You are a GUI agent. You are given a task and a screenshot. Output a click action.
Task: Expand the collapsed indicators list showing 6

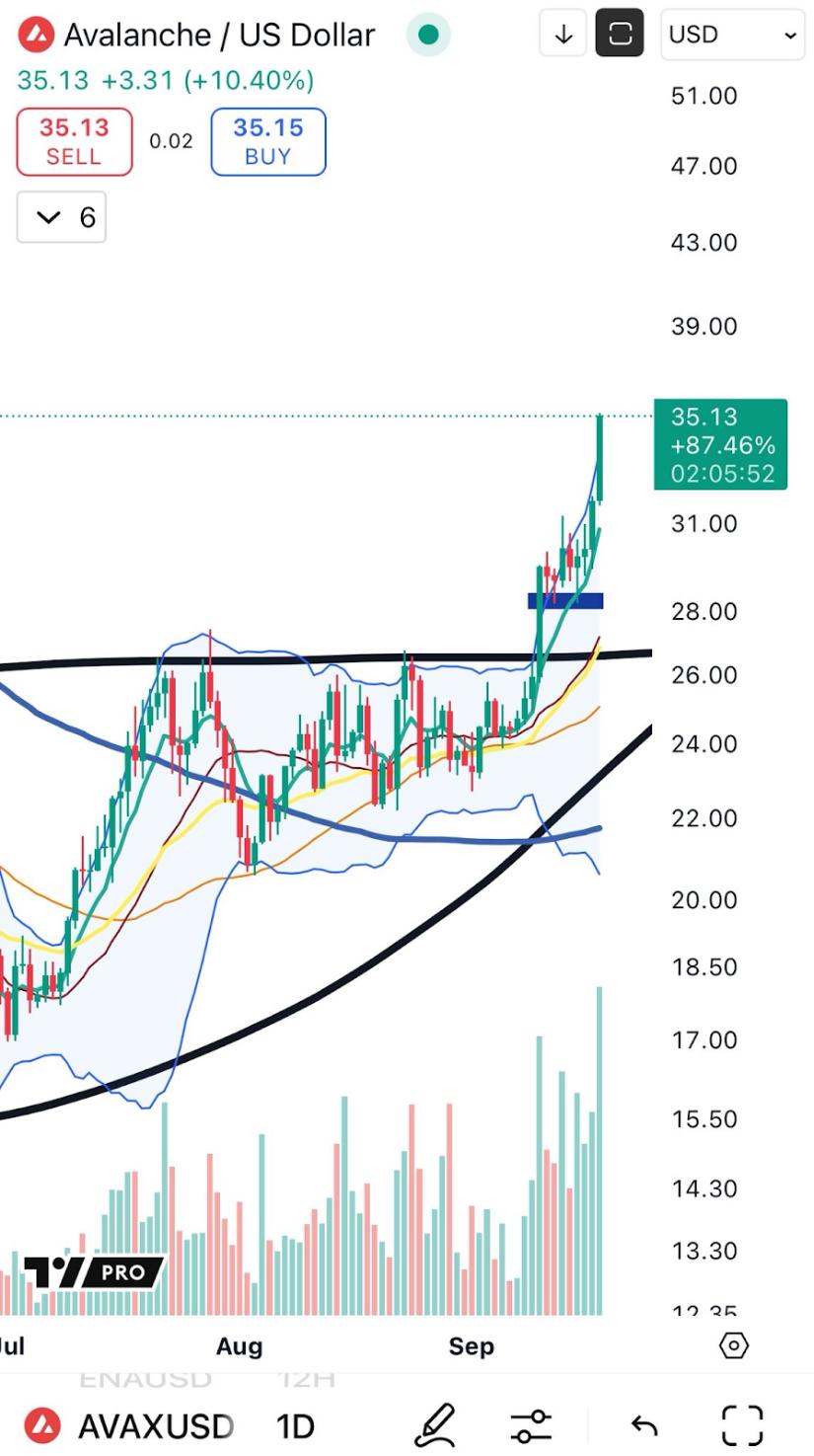point(61,217)
